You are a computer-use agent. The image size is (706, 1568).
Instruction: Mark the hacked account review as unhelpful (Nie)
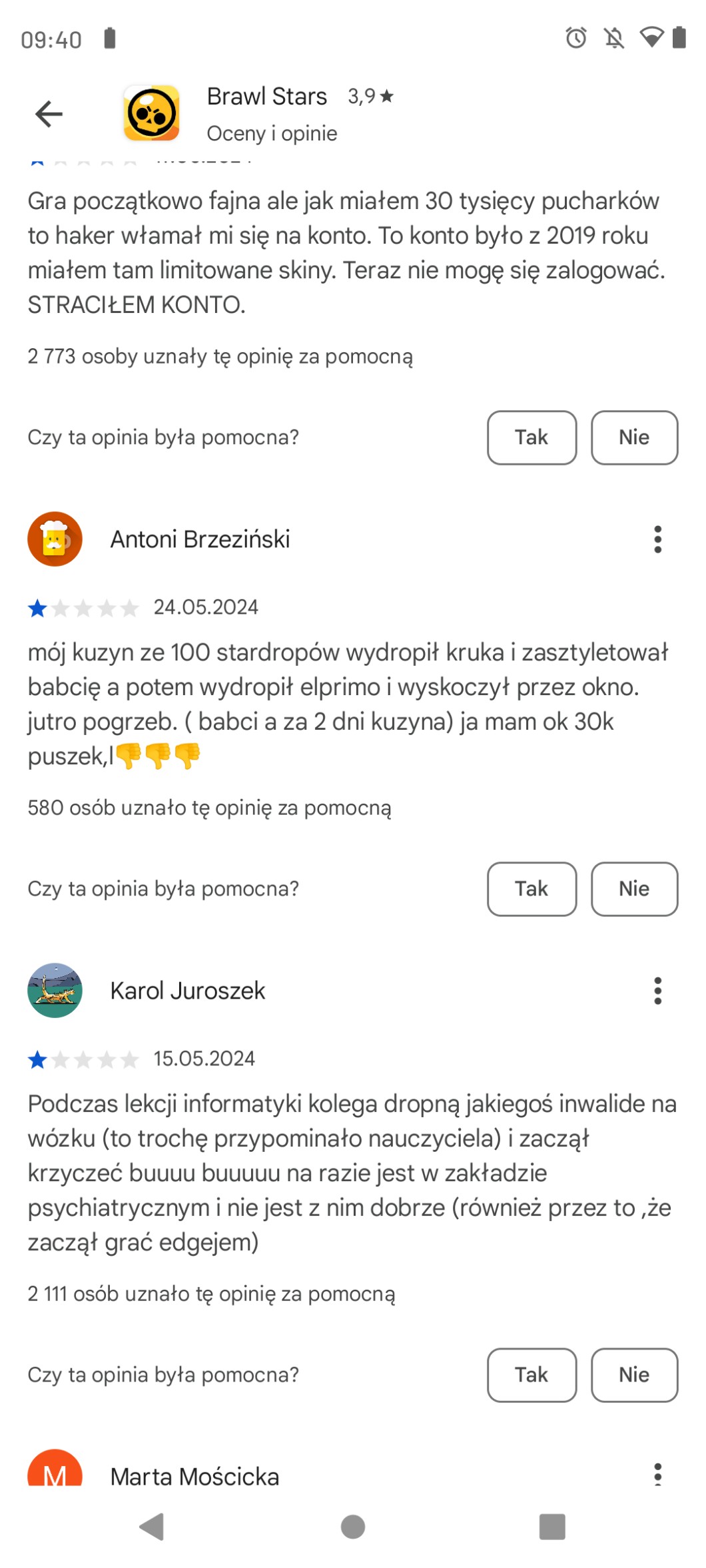pyautogui.click(x=634, y=437)
